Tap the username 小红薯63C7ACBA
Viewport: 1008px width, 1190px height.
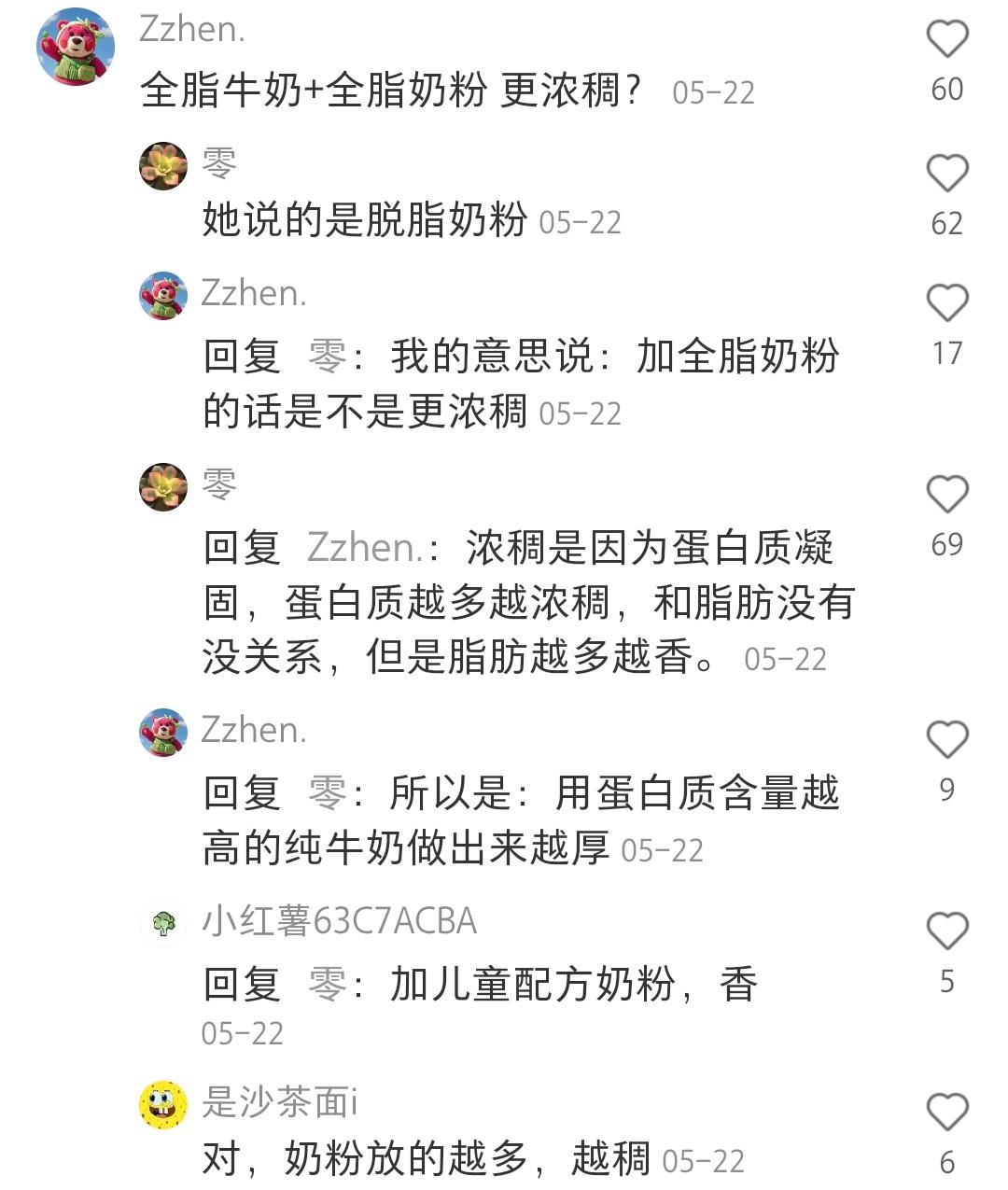(336, 920)
